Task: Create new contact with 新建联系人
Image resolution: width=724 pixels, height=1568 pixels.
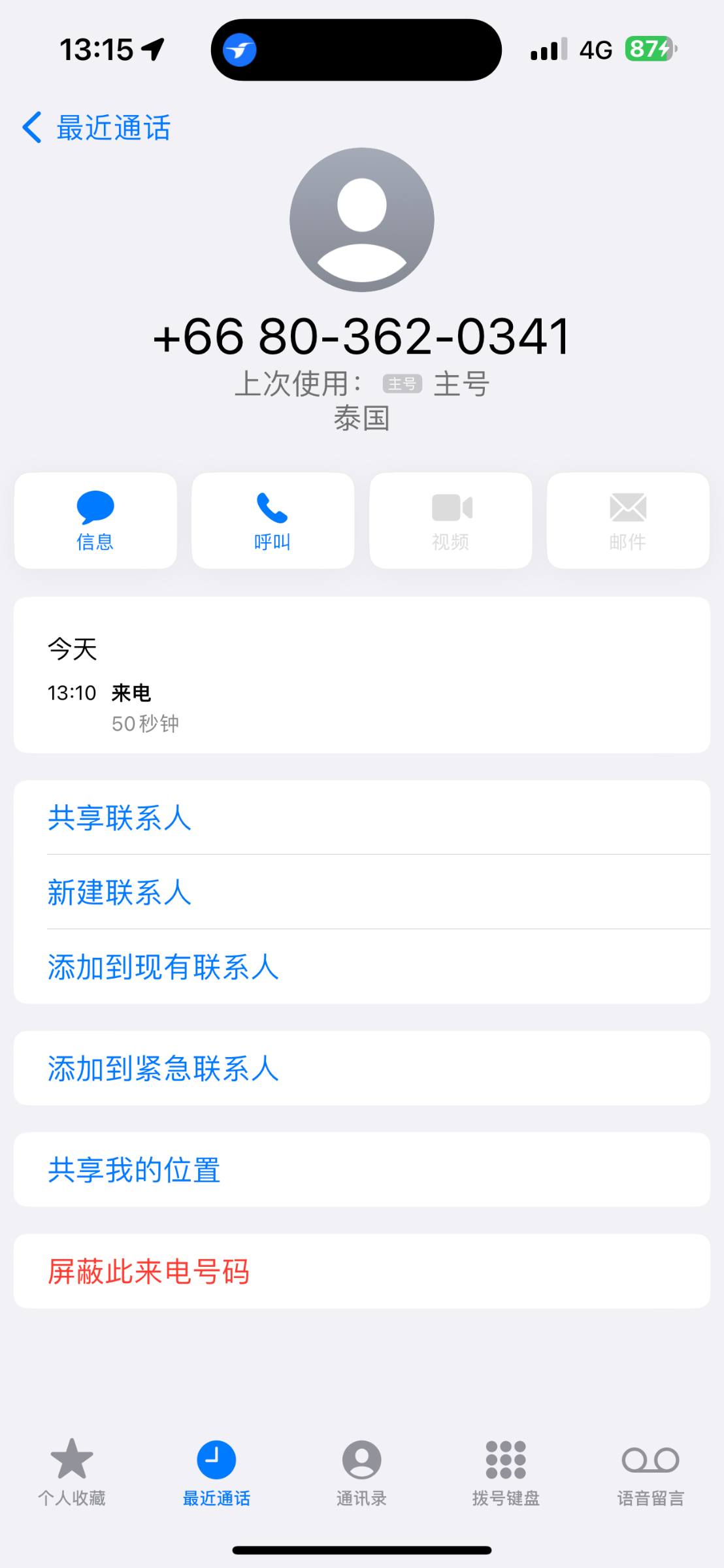Action: 362,892
